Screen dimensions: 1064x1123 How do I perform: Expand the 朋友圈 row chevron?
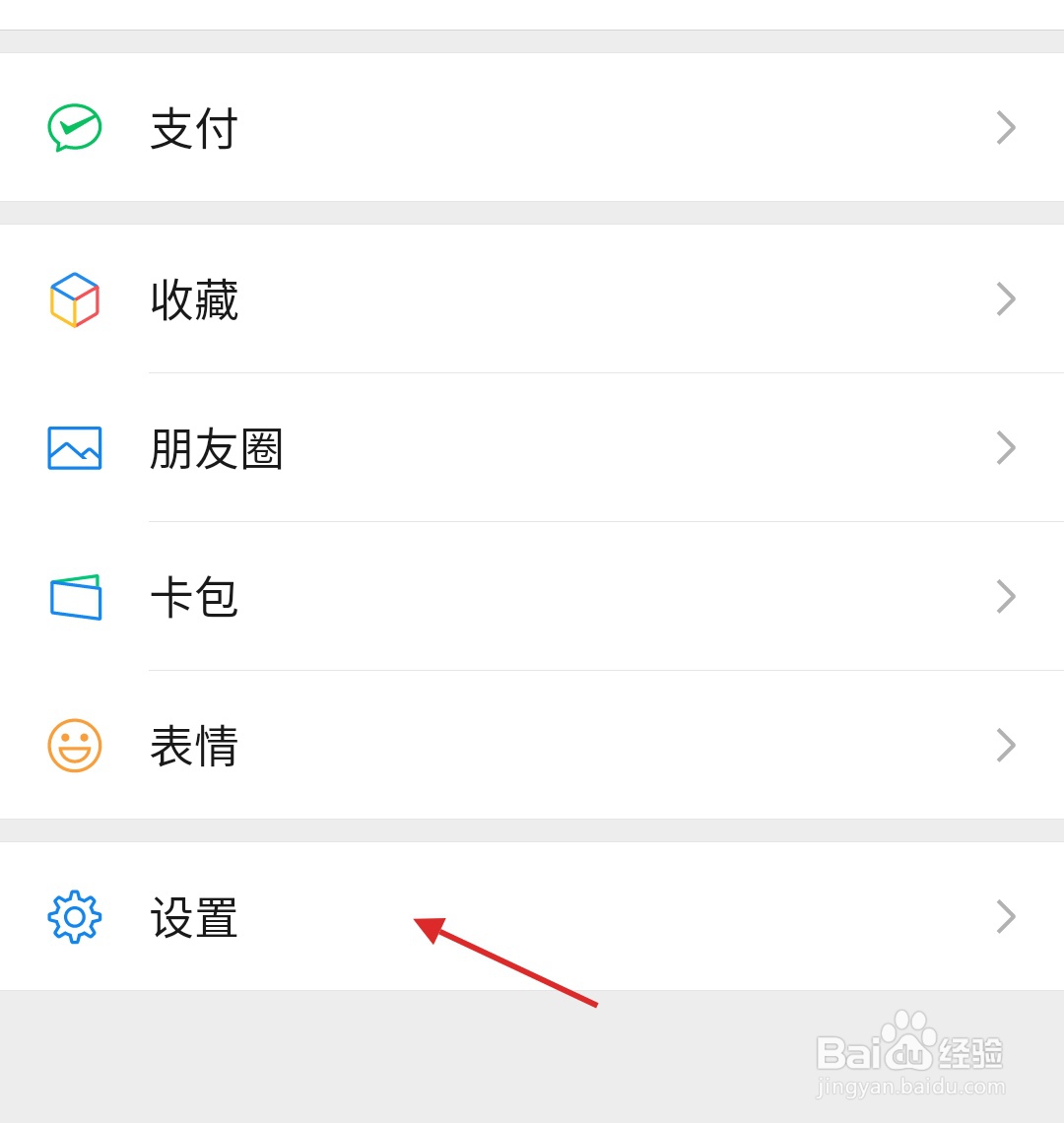point(1006,447)
